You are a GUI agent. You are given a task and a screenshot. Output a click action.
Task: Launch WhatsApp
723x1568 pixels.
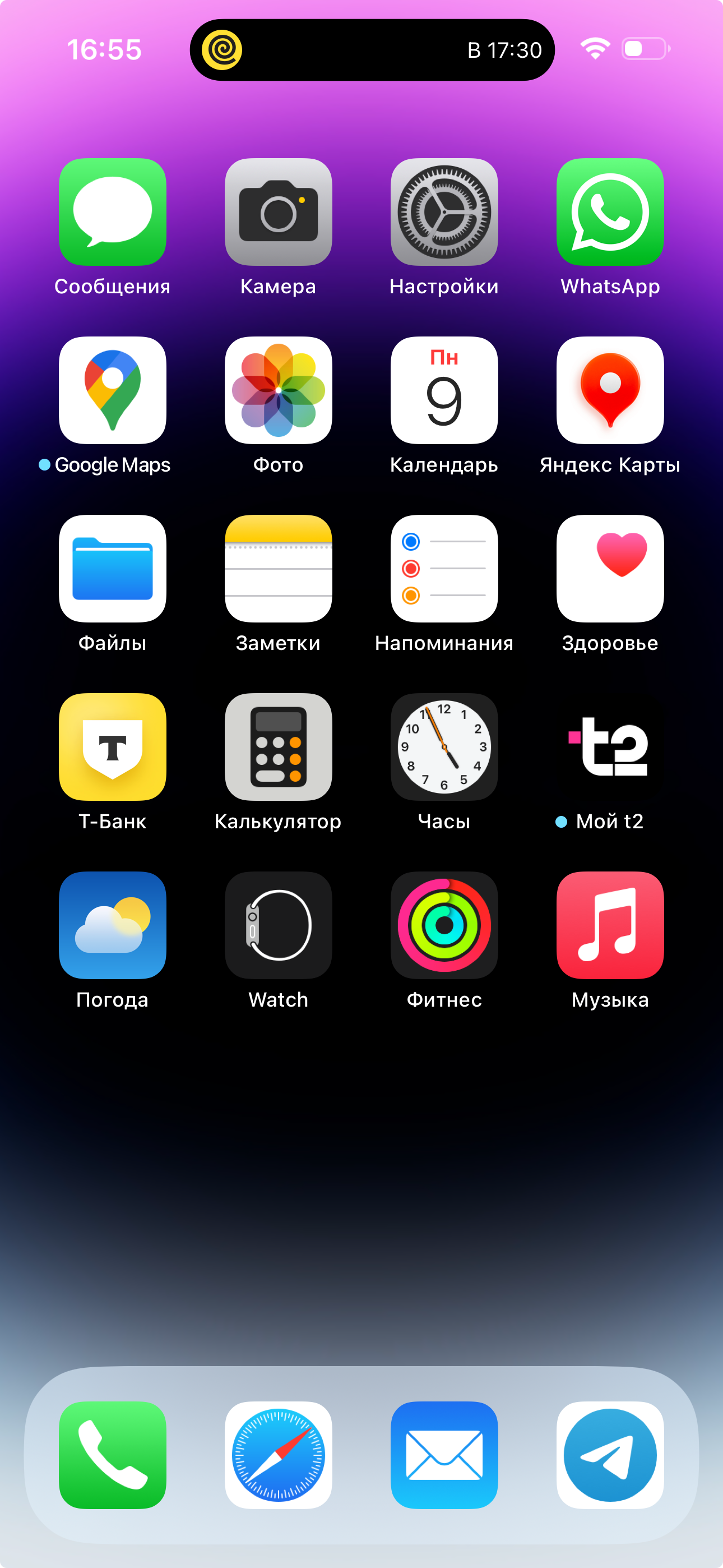[610, 213]
